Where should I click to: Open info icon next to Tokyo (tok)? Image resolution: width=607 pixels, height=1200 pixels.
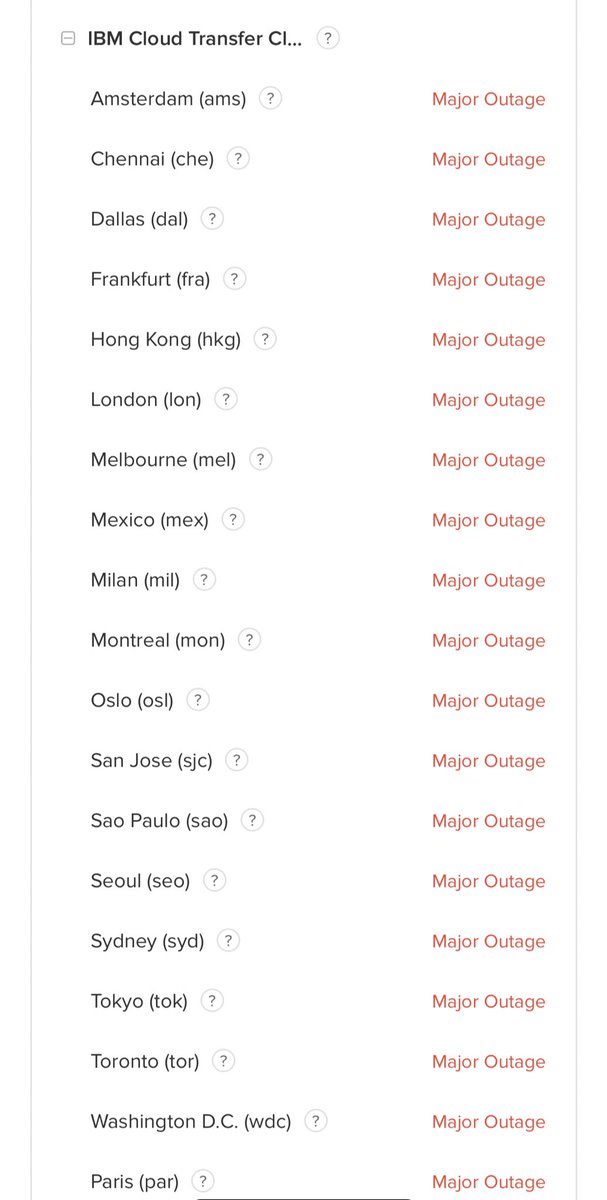pos(212,1000)
